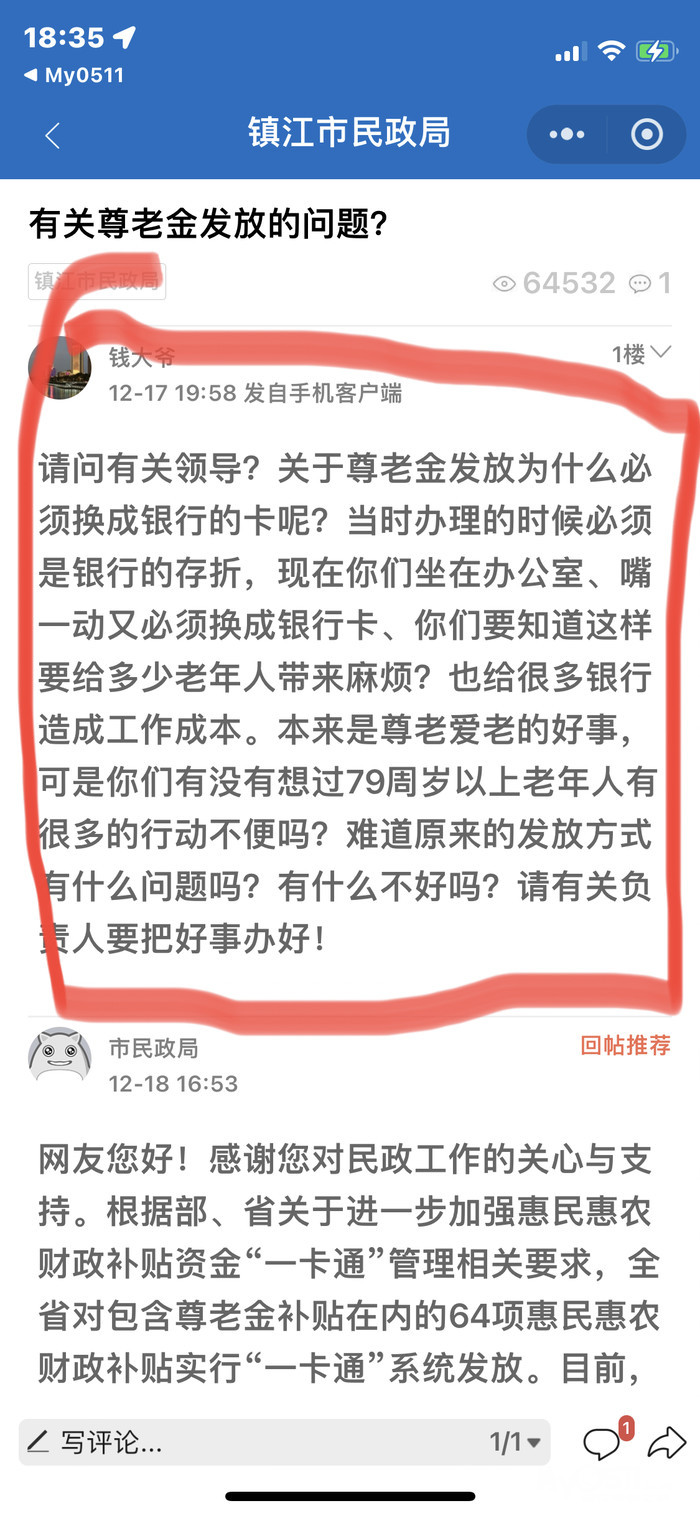Image resolution: width=700 pixels, height=1516 pixels.
Task: Open the 1/1 page selector
Action: pos(514,1442)
